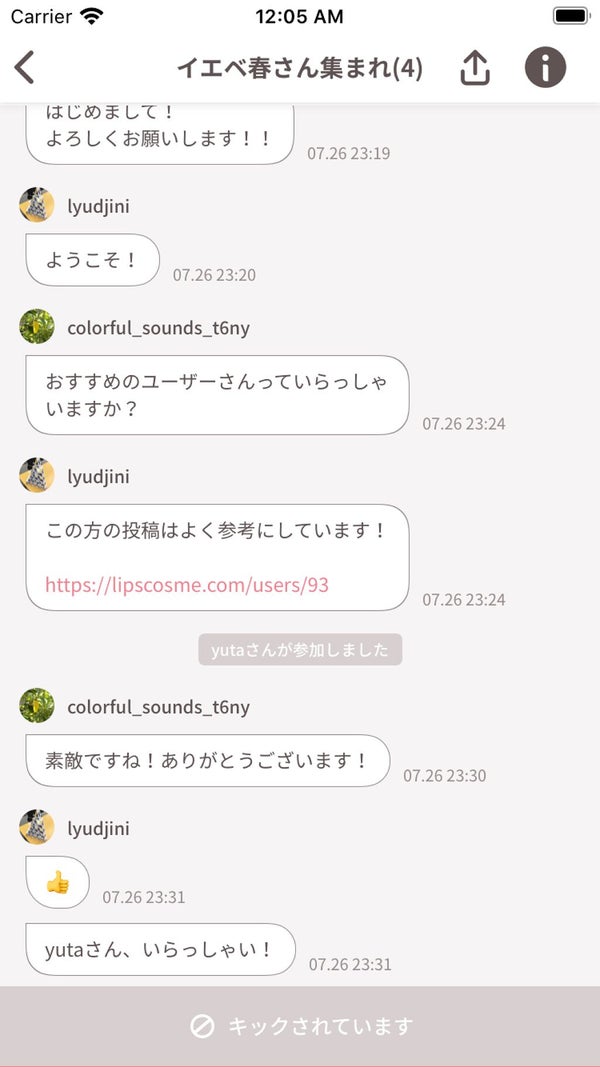View colorful_sounds_t6ny's profile above 素敵ですね message
600x1067 pixels.
point(37,706)
